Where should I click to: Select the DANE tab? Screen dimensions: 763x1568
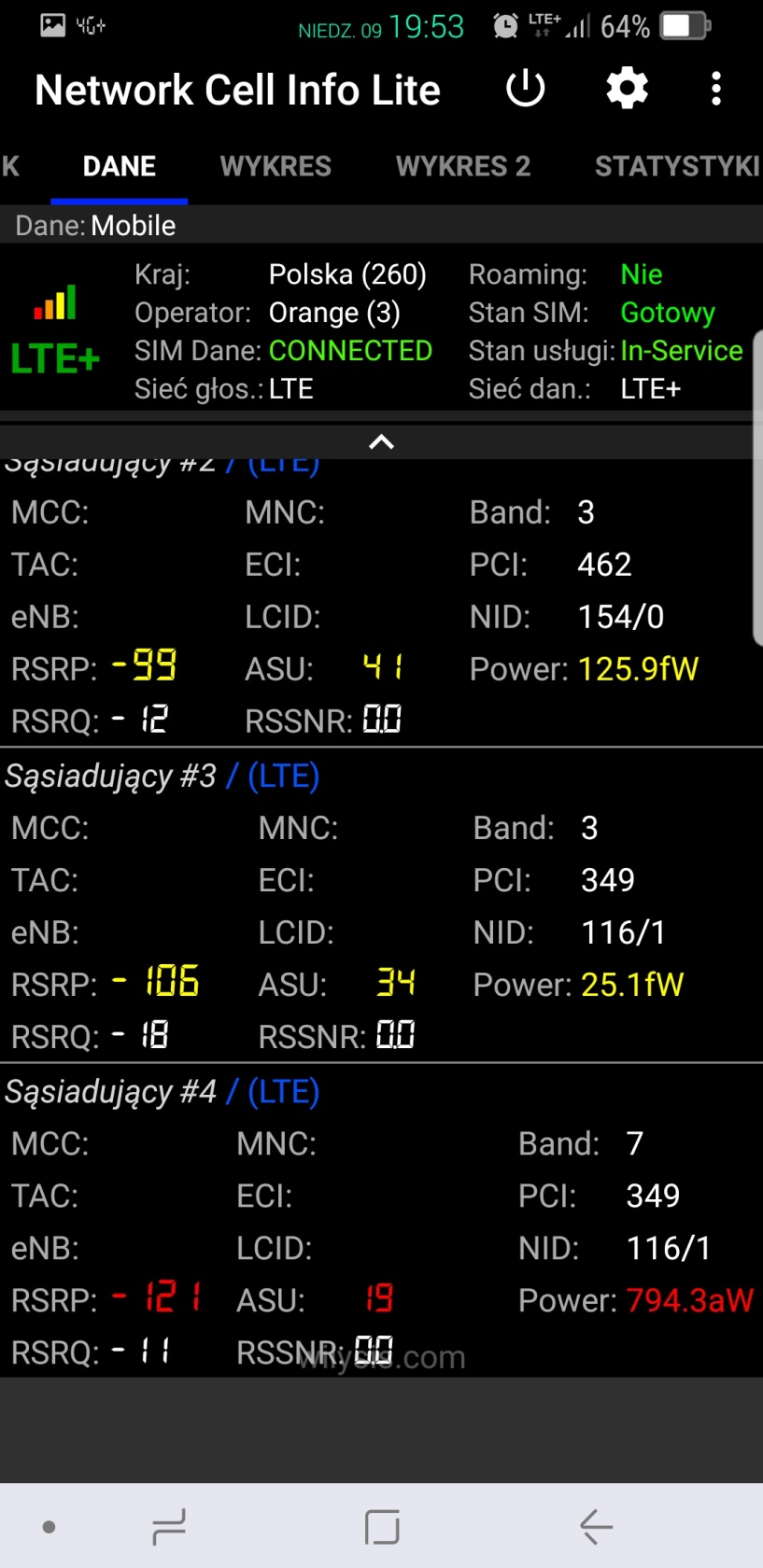[x=120, y=166]
